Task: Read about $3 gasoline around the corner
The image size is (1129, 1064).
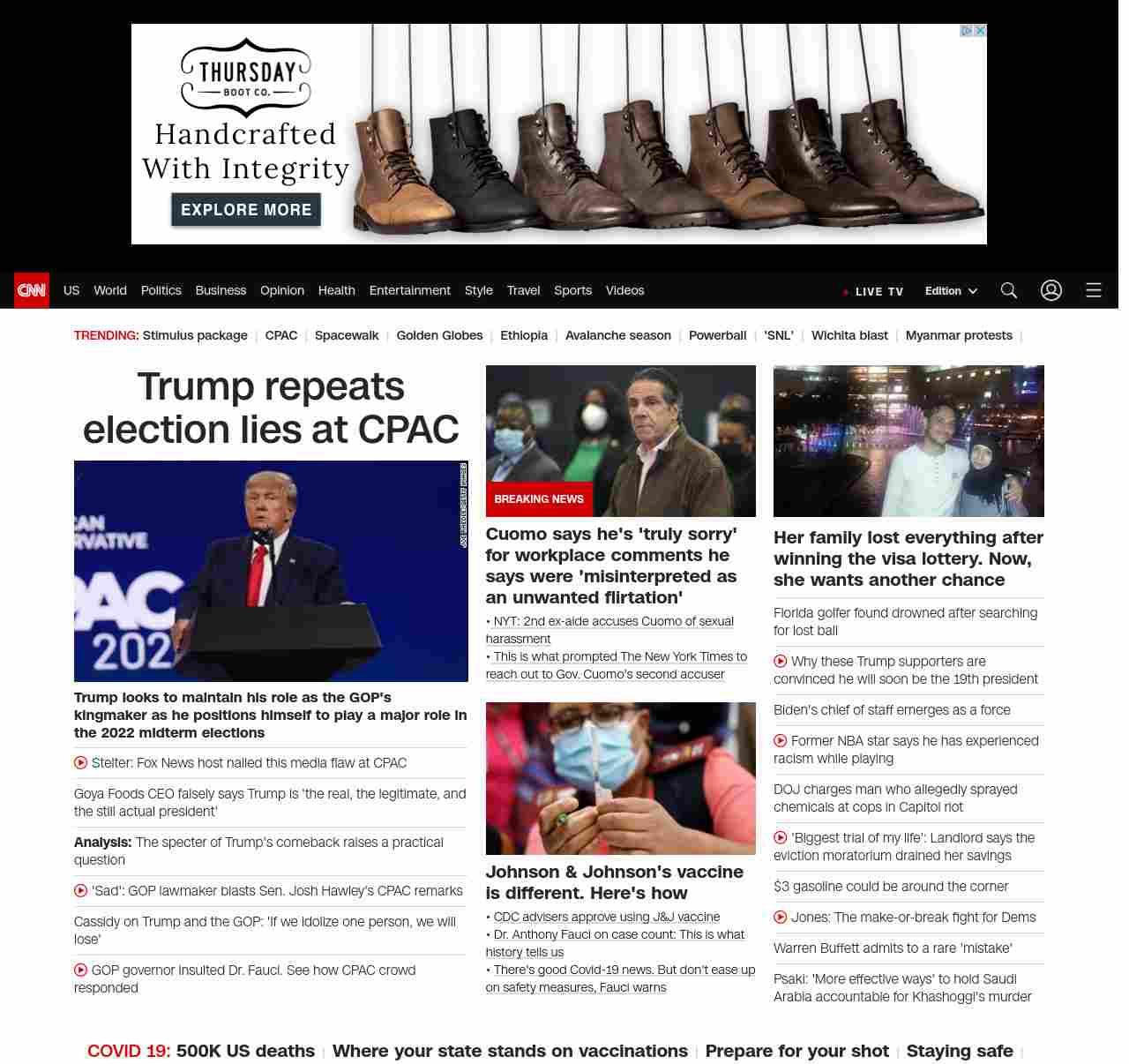Action: pyautogui.click(x=891, y=887)
